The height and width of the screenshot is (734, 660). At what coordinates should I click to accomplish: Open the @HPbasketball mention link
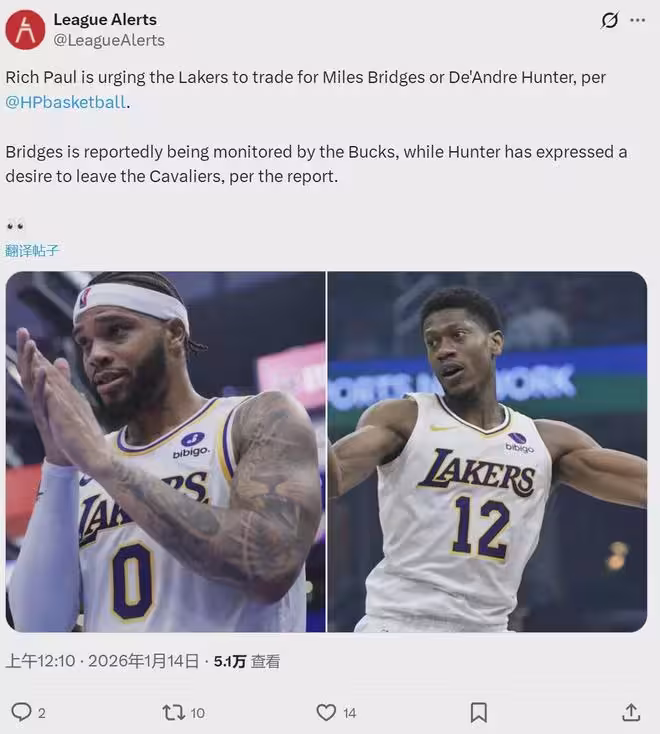[66, 101]
